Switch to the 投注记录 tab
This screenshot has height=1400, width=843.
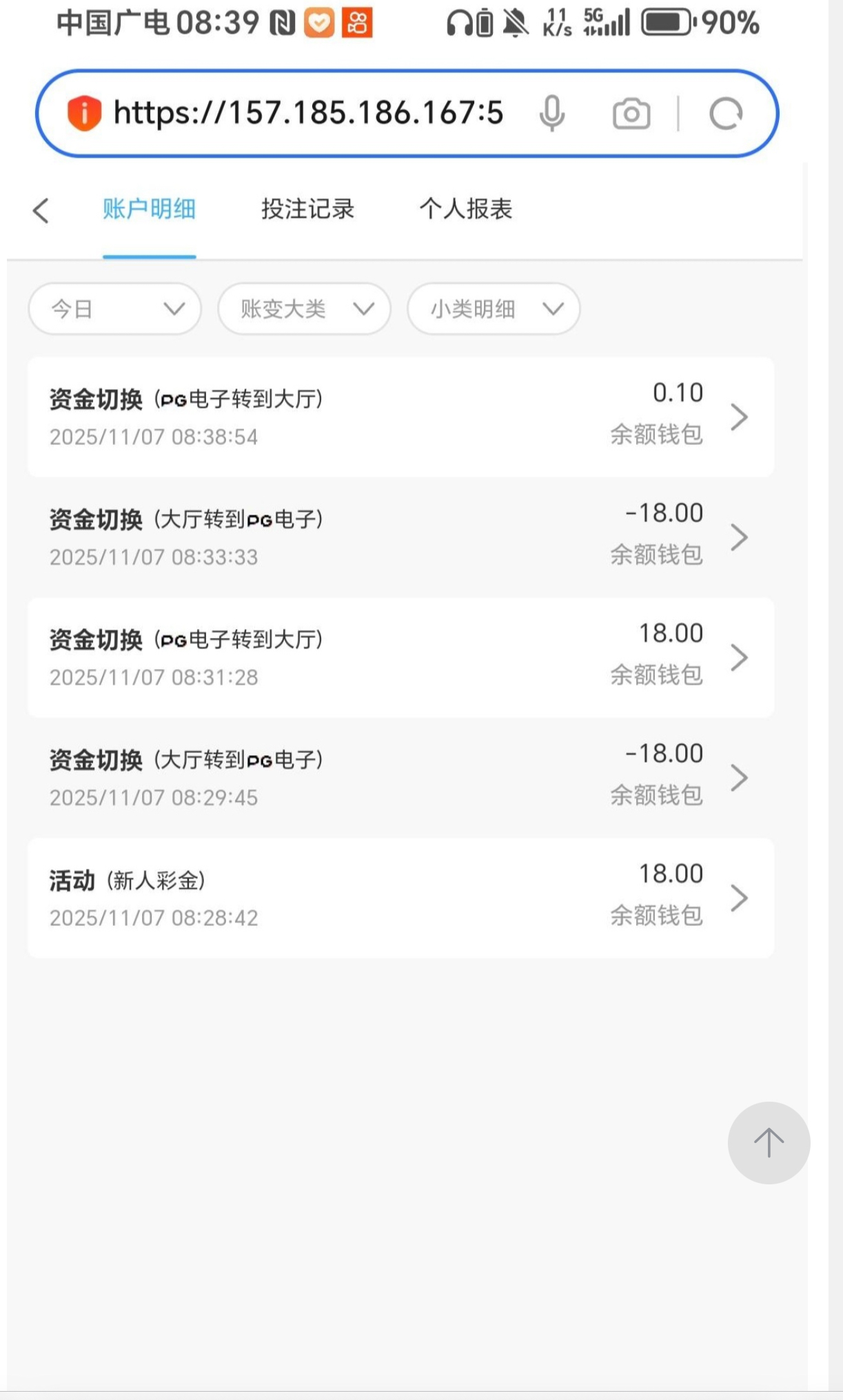307,209
